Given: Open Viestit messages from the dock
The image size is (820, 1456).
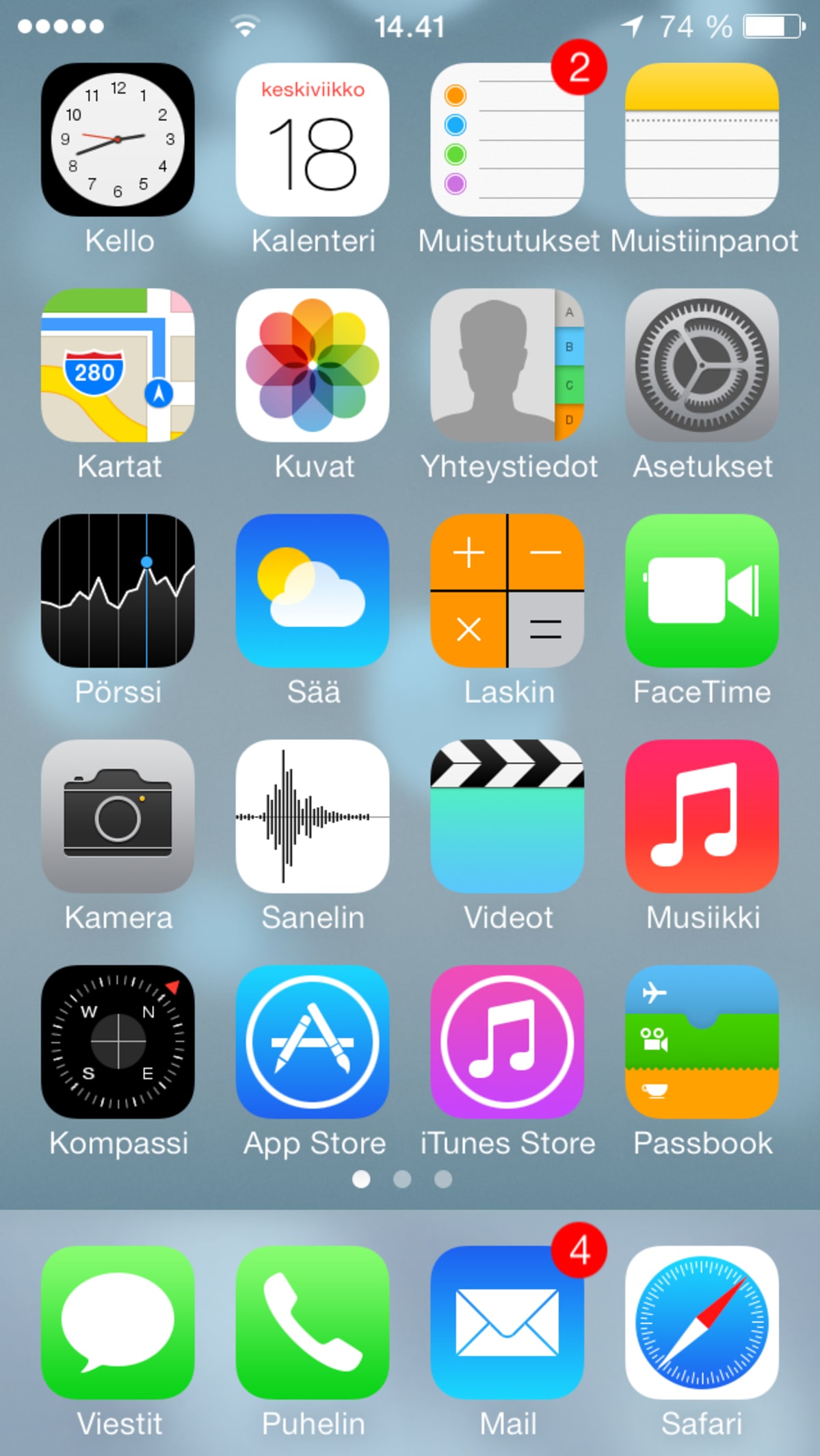Looking at the screenshot, I should pos(118,1322).
